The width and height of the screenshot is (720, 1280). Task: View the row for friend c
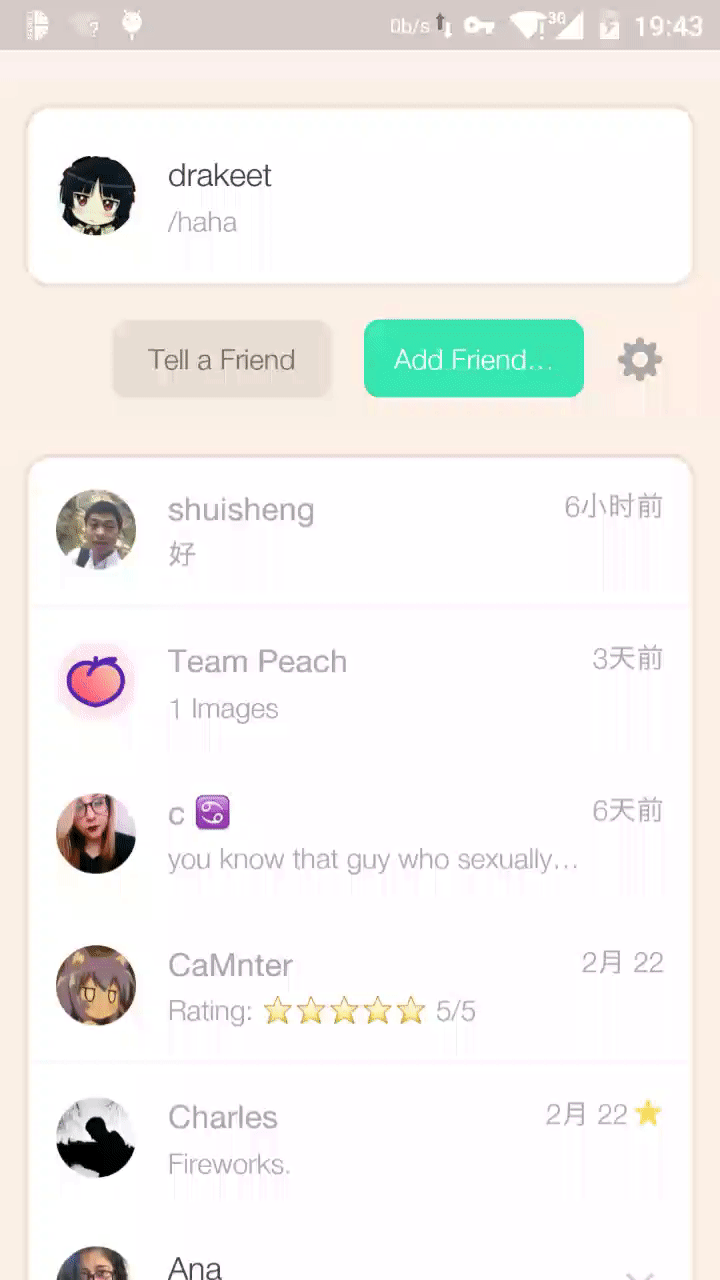pyautogui.click(x=360, y=834)
